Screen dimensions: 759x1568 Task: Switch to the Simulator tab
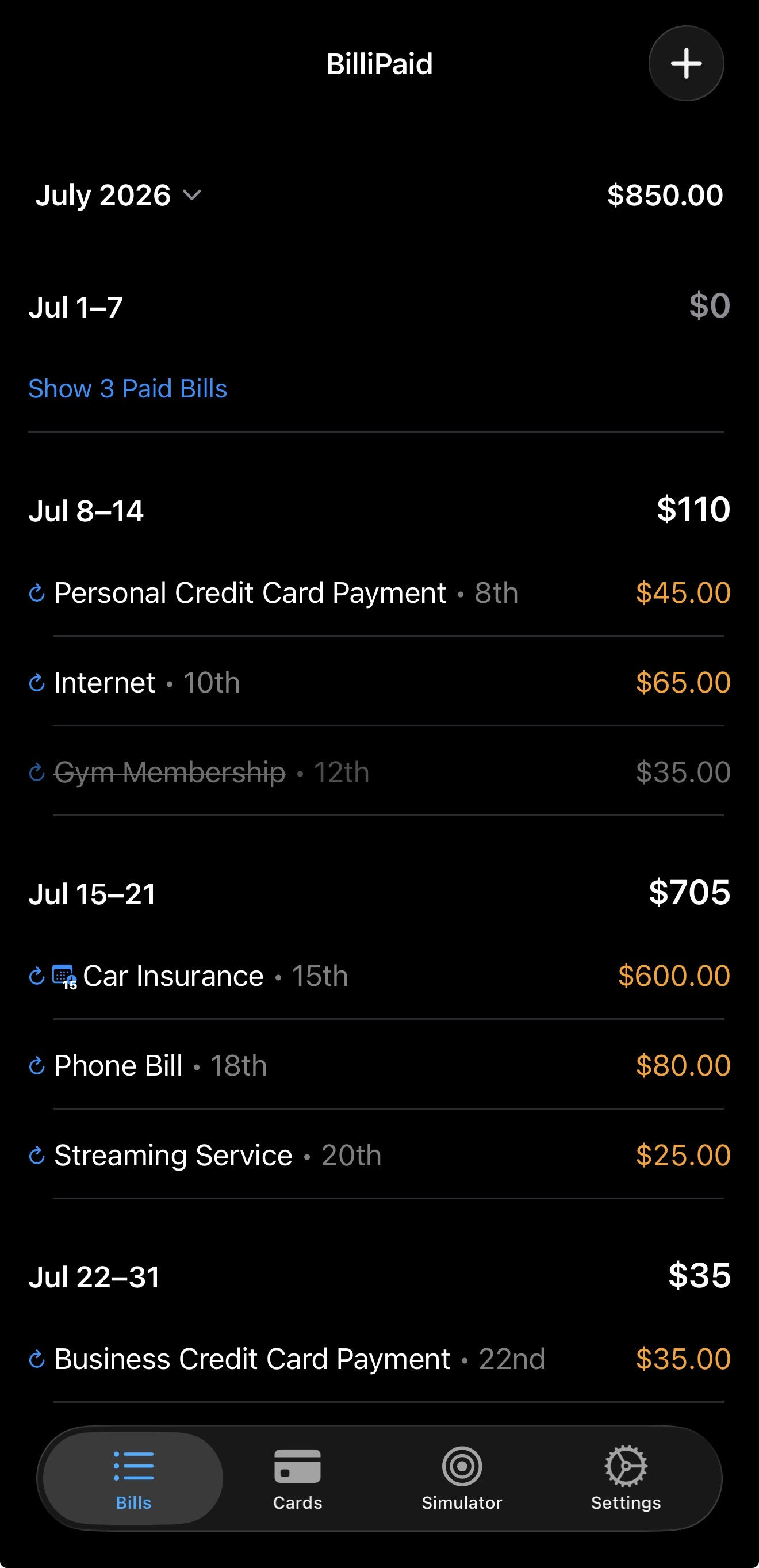click(x=462, y=1478)
